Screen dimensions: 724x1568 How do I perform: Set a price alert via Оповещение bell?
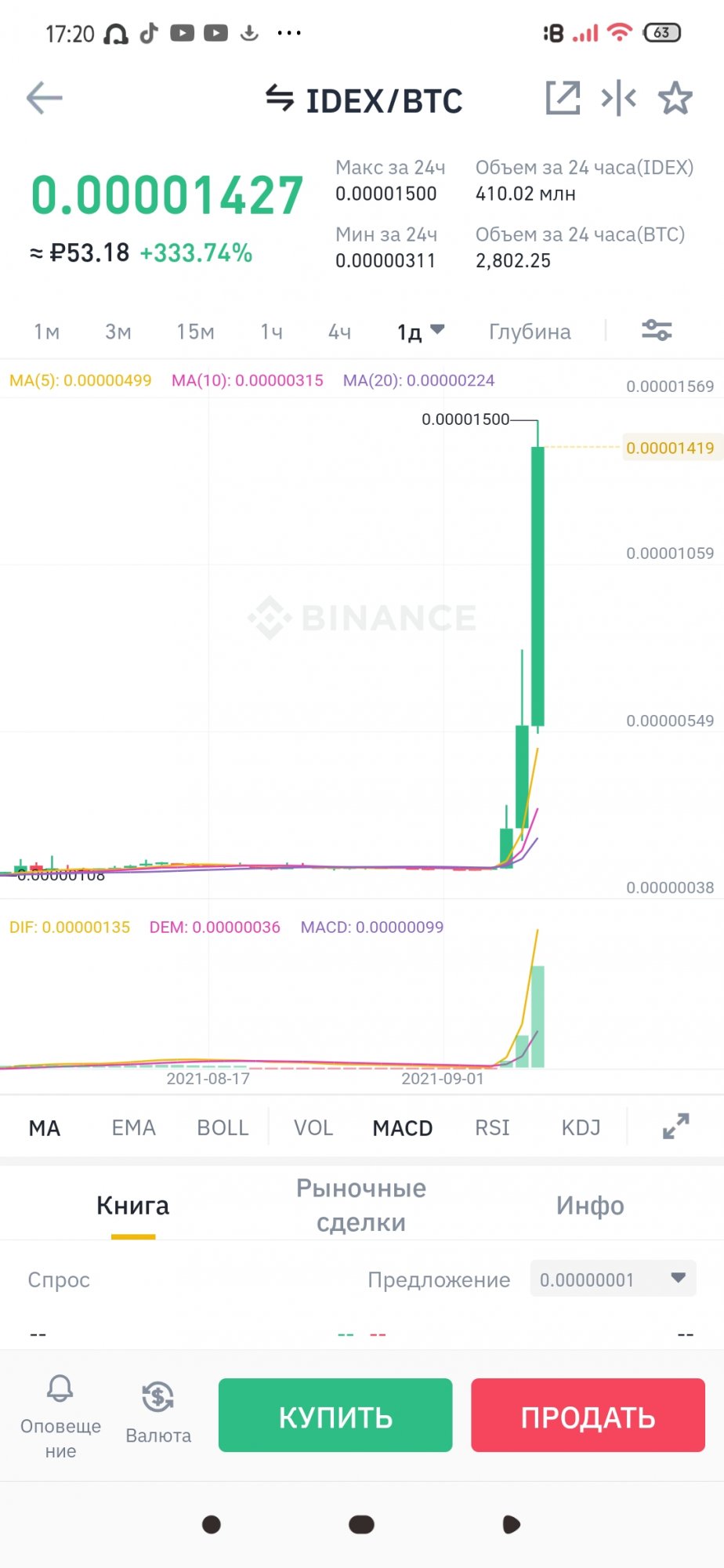click(x=60, y=1416)
